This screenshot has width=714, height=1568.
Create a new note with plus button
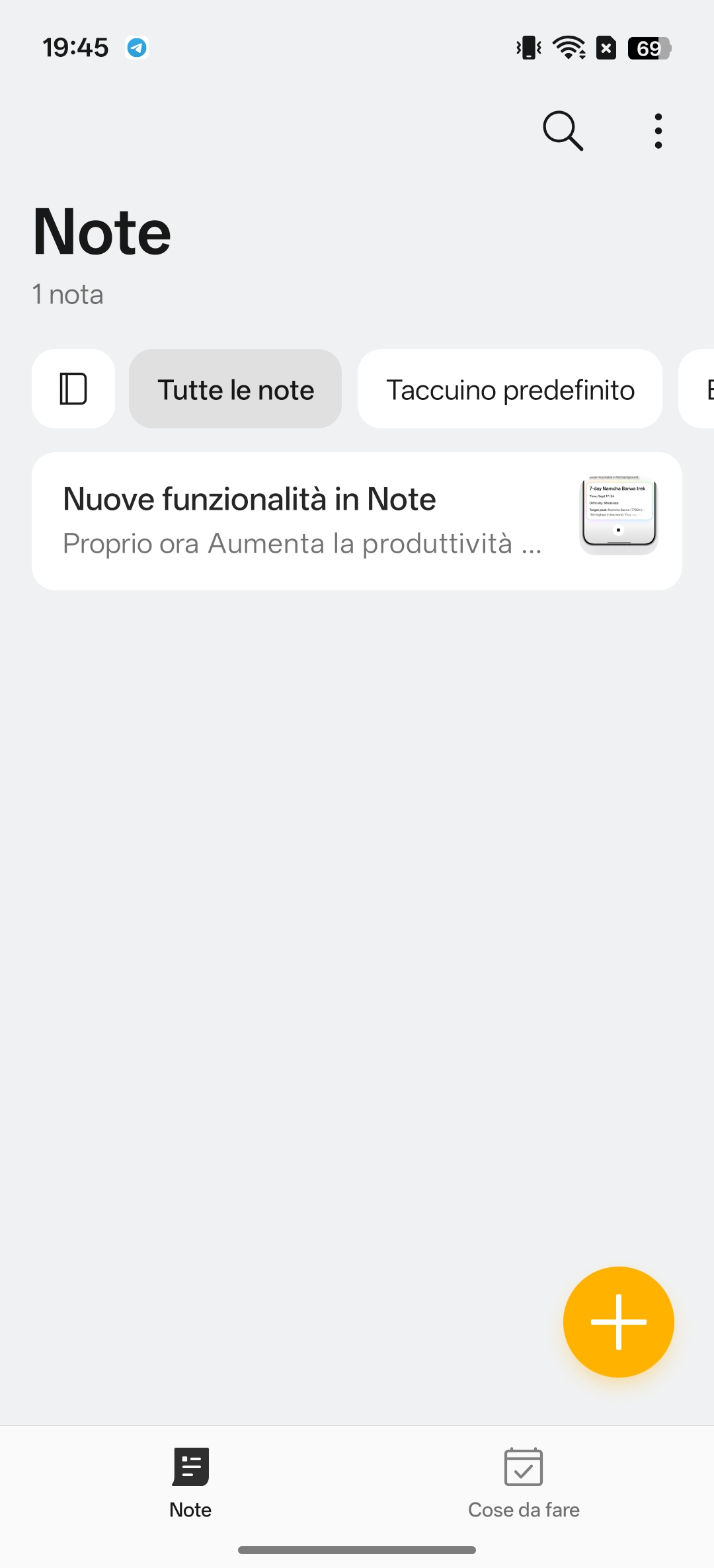pyautogui.click(x=618, y=1322)
